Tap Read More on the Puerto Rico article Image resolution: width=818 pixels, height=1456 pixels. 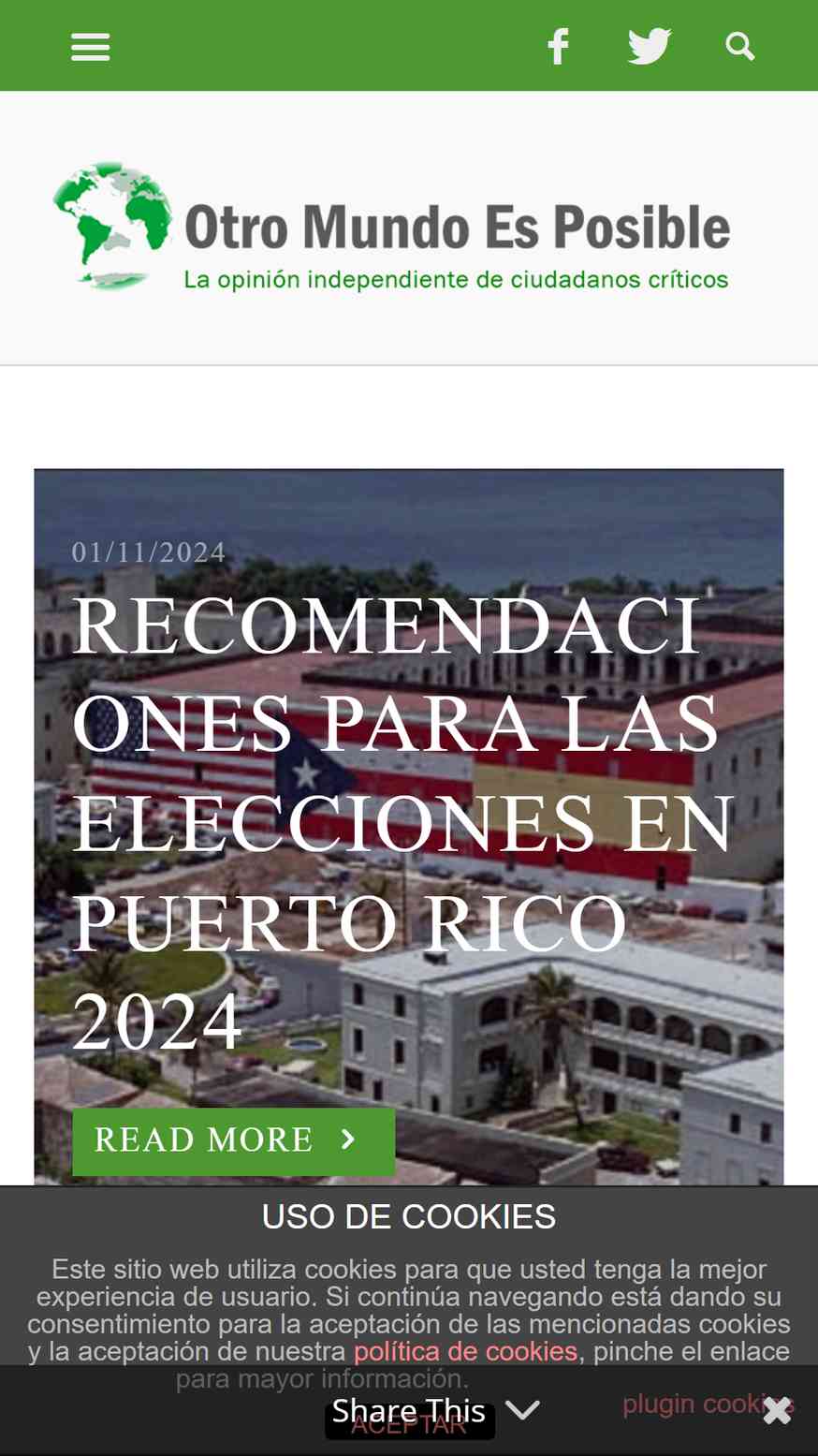(233, 1140)
